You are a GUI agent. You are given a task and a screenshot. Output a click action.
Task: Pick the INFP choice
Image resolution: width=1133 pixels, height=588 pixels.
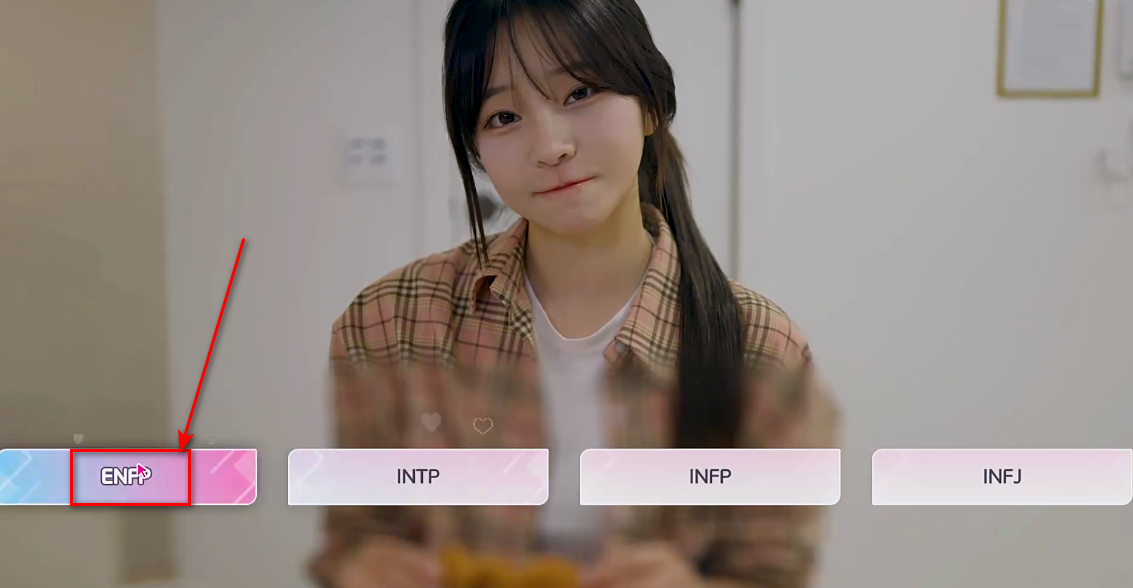coord(710,477)
